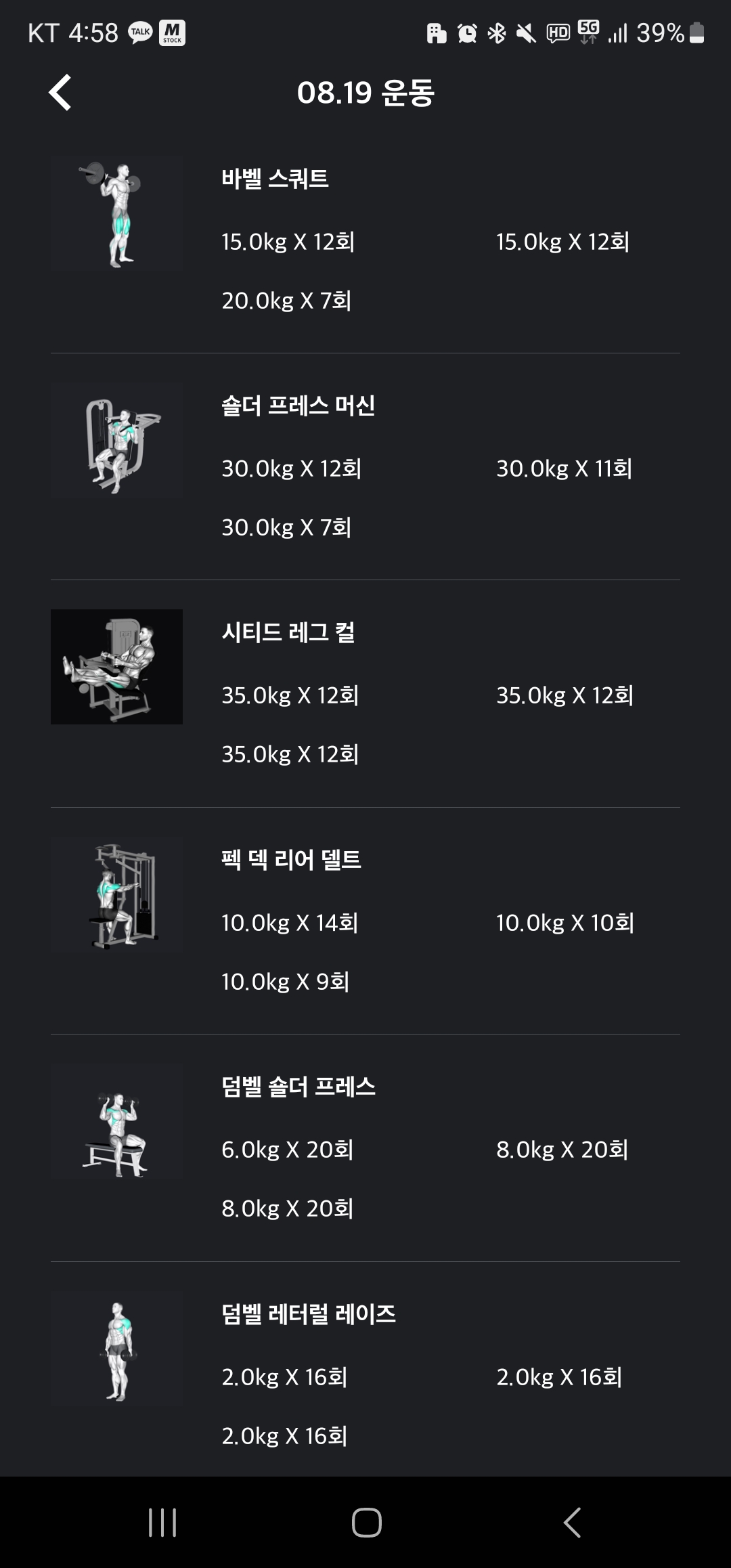Tap the system home button

(366, 1523)
